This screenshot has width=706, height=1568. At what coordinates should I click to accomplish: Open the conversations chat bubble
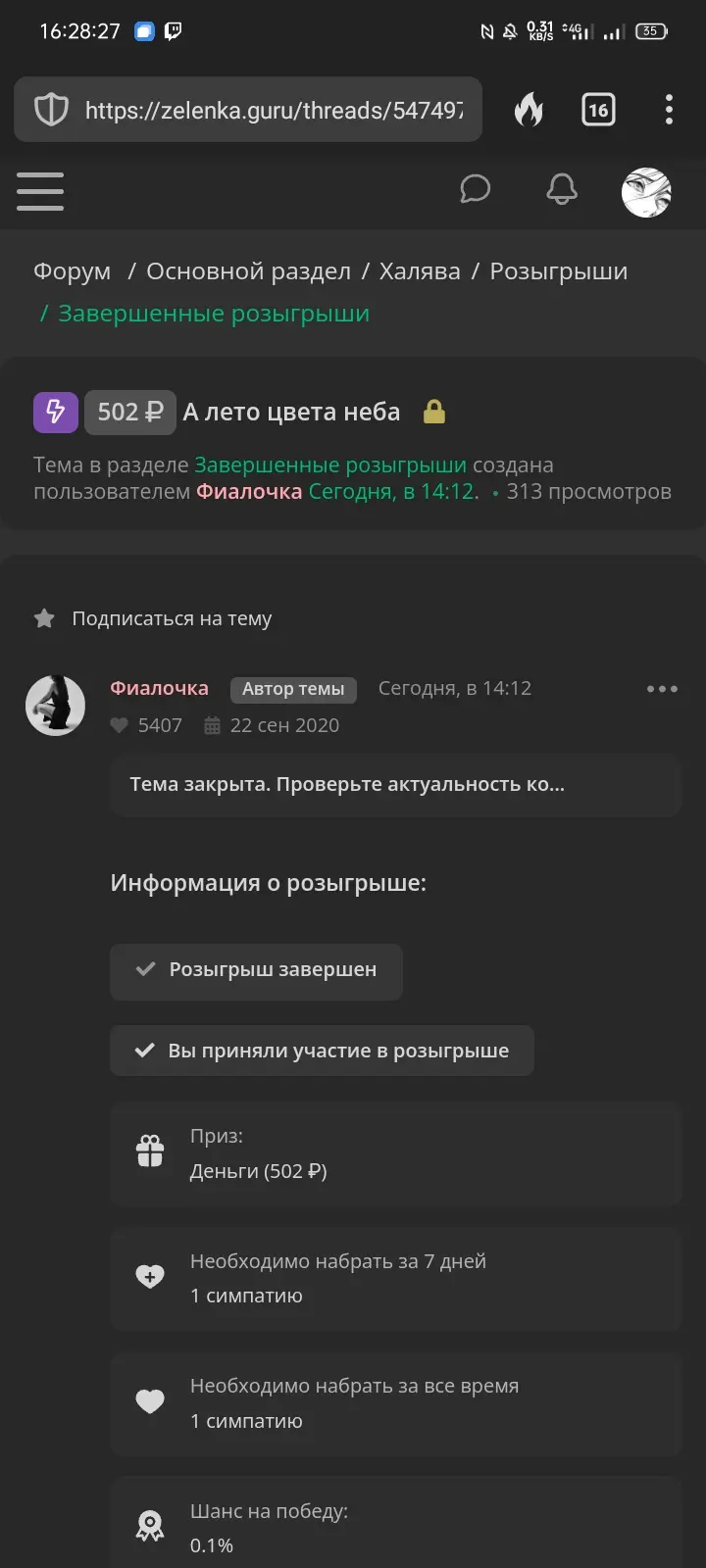click(475, 189)
